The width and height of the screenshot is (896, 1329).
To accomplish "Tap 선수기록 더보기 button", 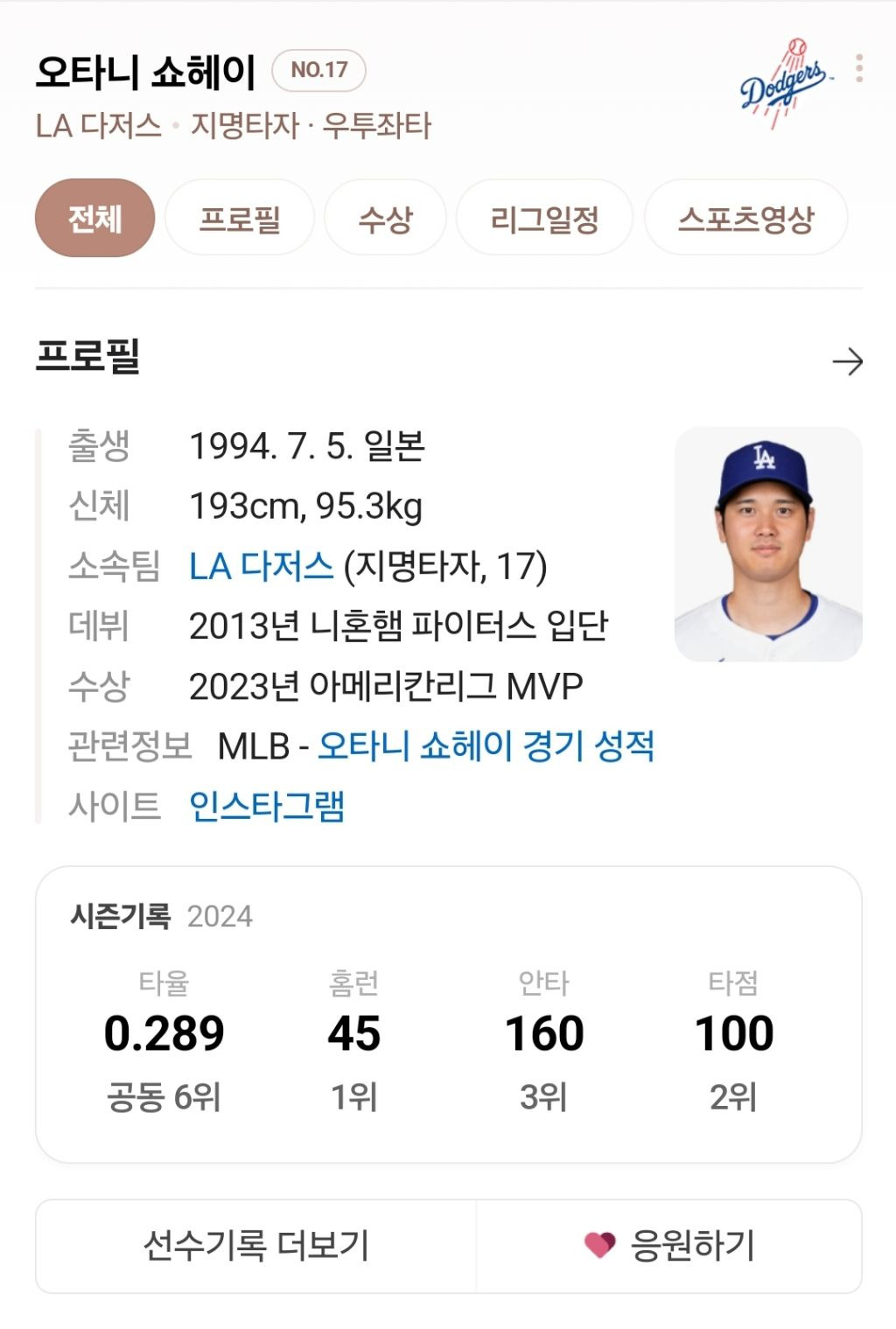I will click(256, 1245).
